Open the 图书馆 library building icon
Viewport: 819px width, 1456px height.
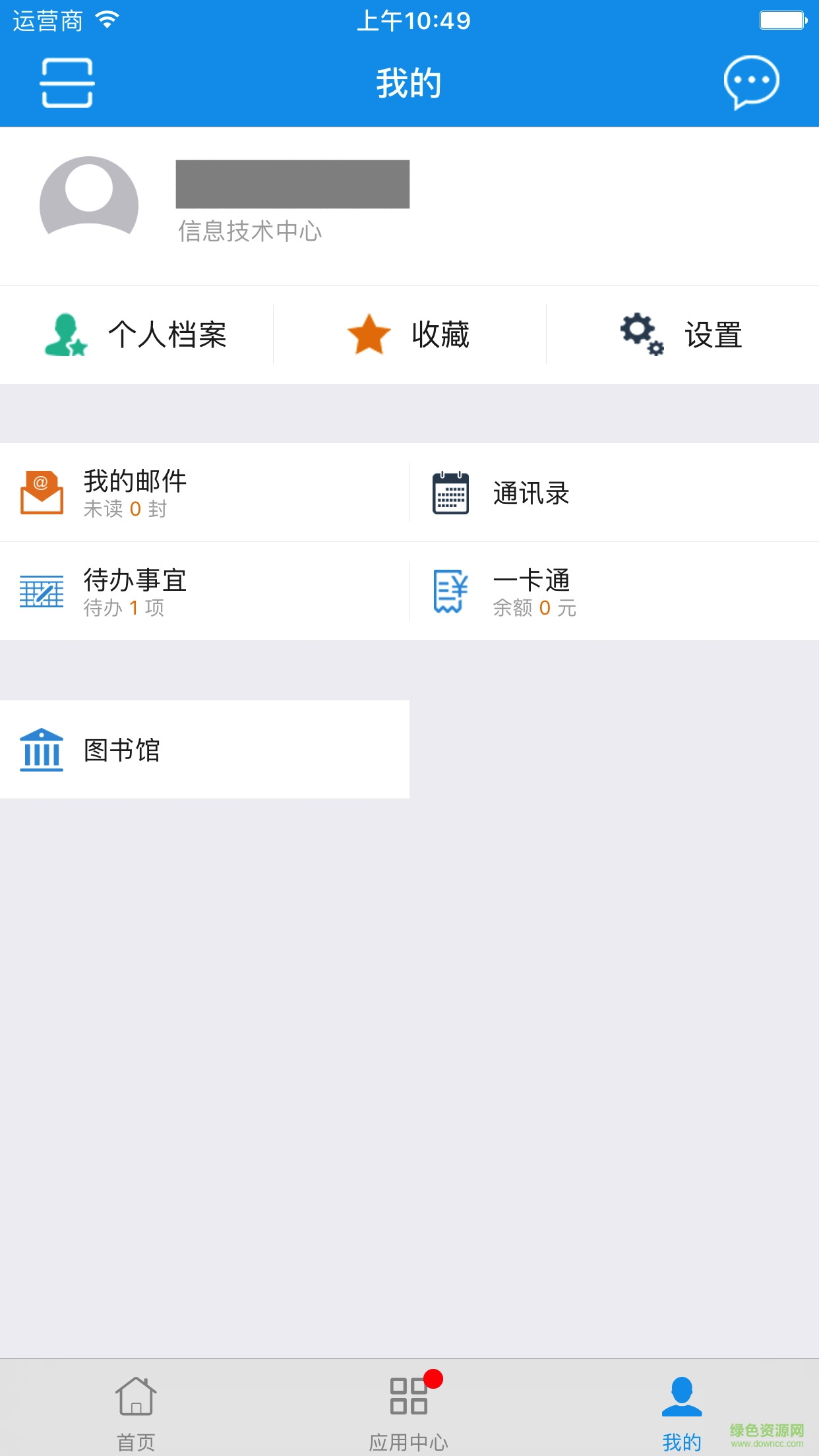41,748
